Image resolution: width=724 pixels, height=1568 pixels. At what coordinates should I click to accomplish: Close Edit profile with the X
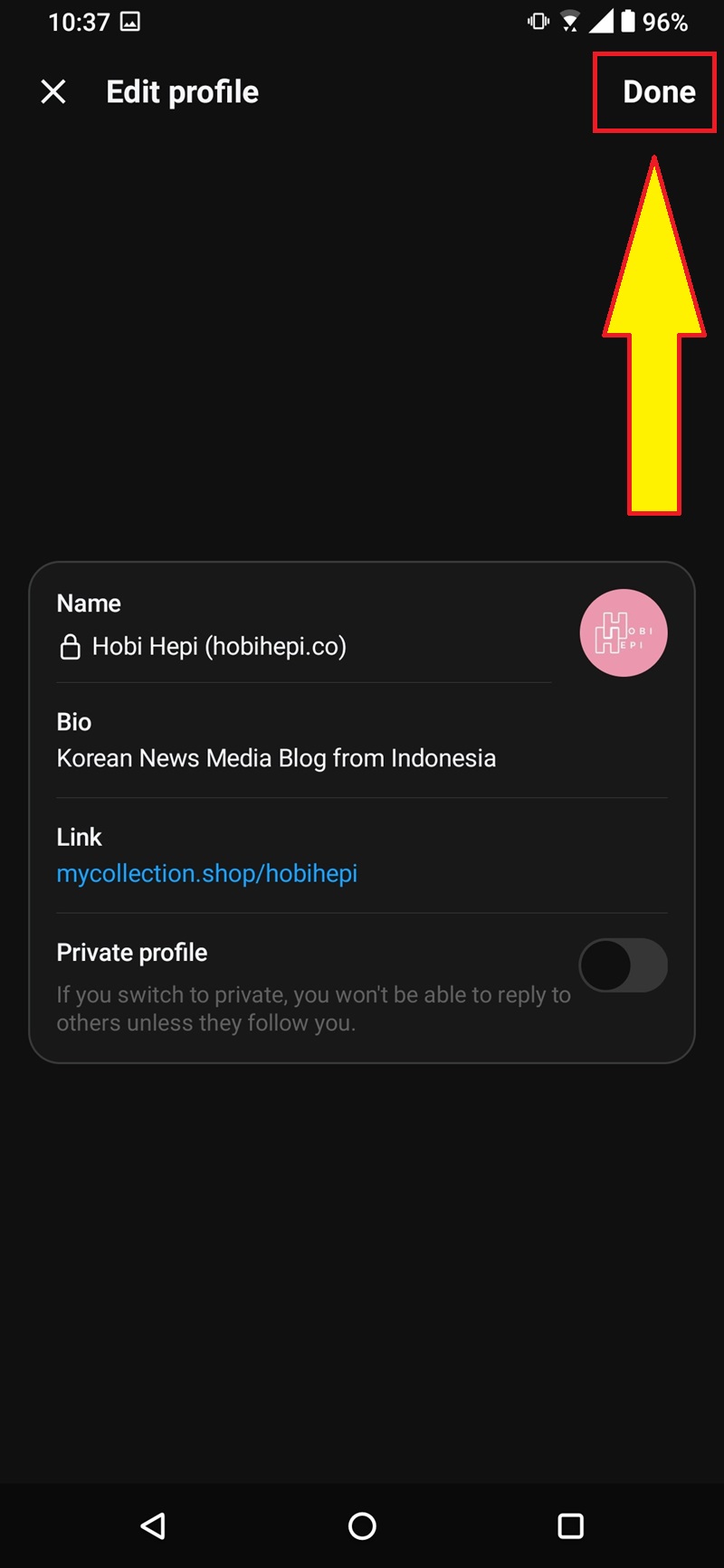(x=52, y=91)
